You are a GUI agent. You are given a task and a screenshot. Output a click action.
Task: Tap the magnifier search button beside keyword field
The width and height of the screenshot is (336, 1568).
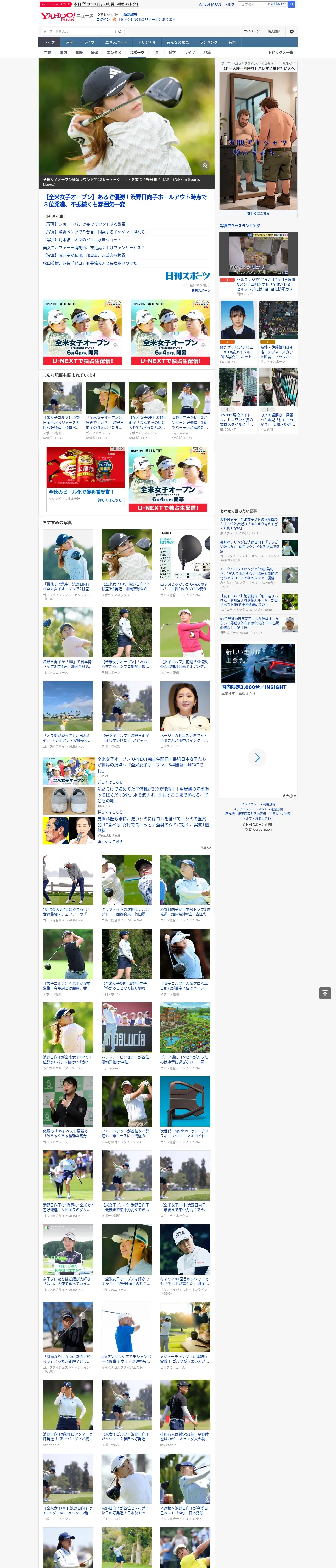120,31
